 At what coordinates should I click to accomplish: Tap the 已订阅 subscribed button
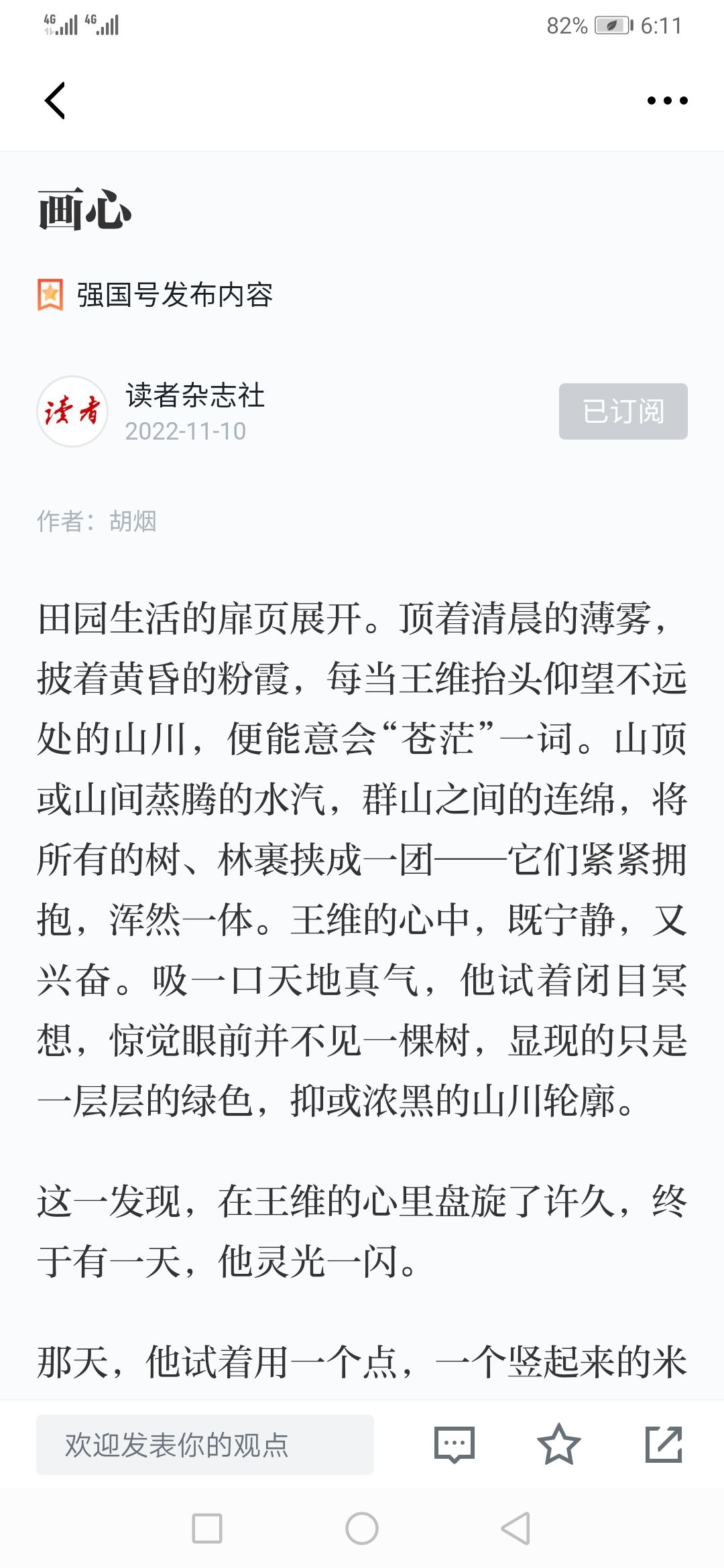(x=623, y=411)
